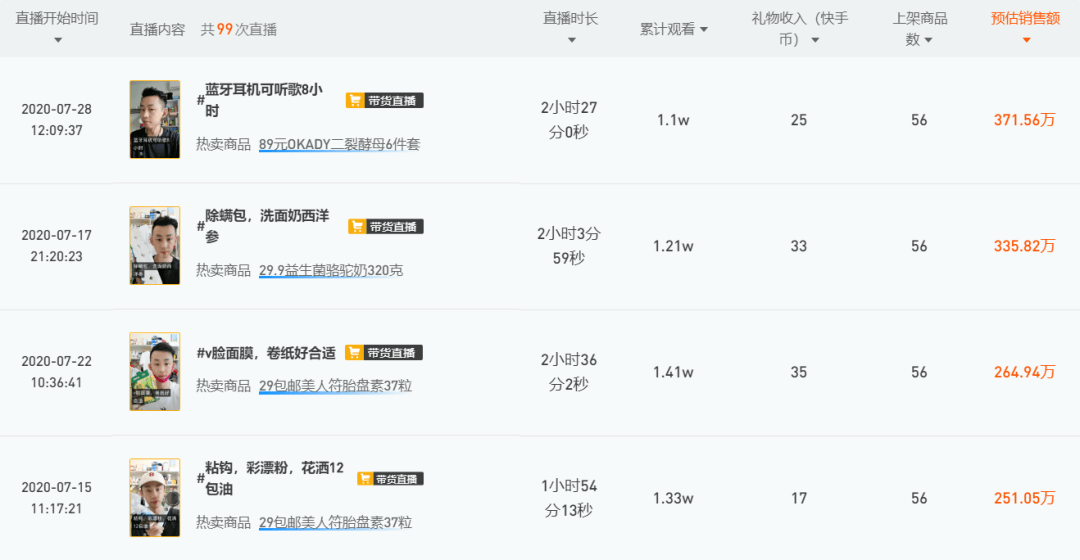Sort by 直播开始时间 column

[x=57, y=28]
